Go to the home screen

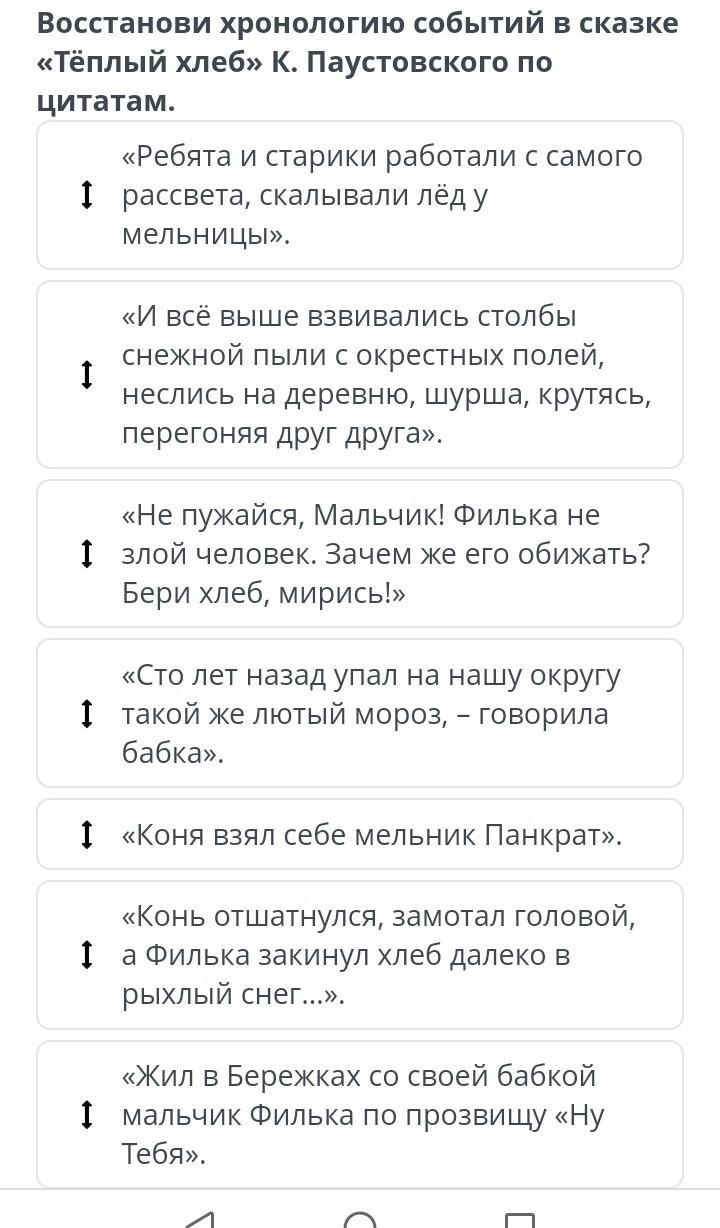(360, 1218)
